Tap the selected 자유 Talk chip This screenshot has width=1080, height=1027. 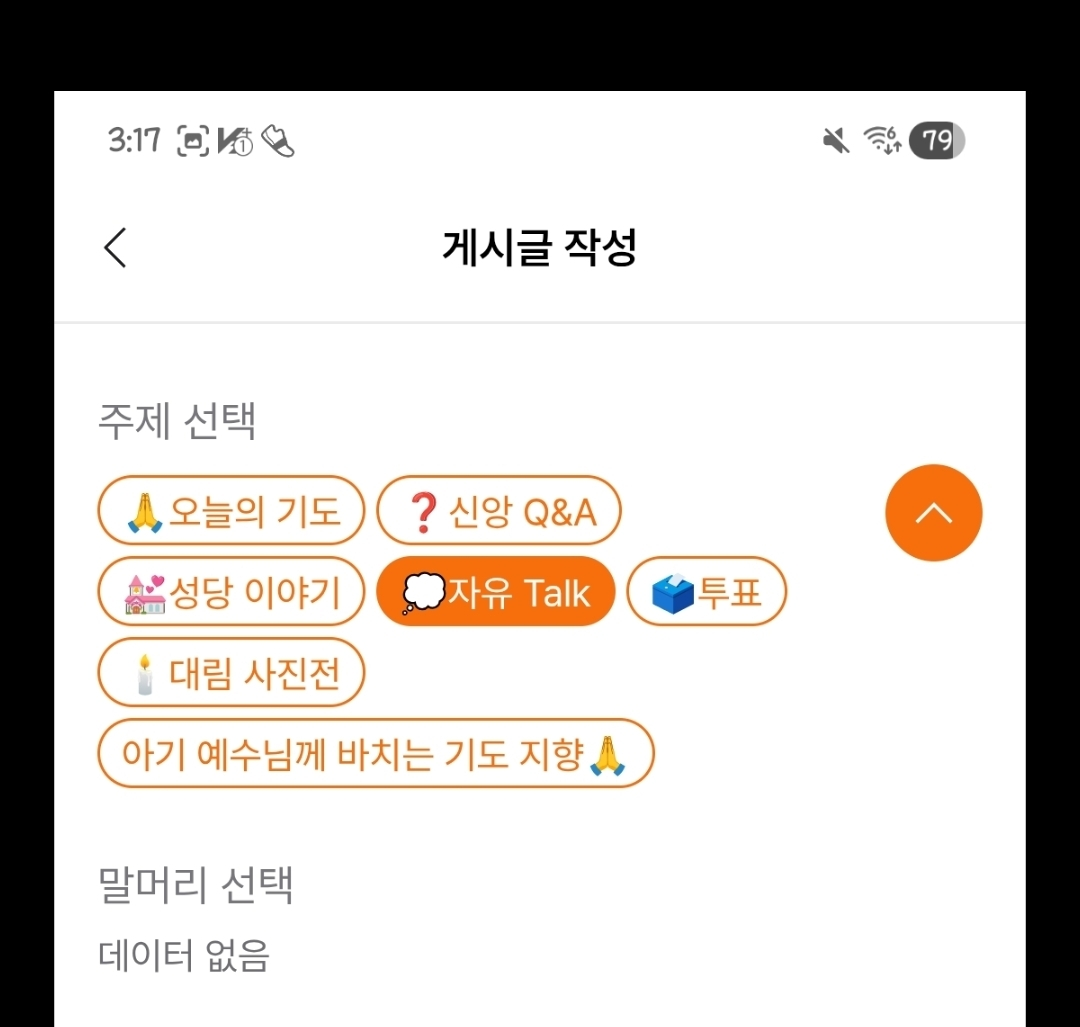pyautogui.click(x=496, y=592)
